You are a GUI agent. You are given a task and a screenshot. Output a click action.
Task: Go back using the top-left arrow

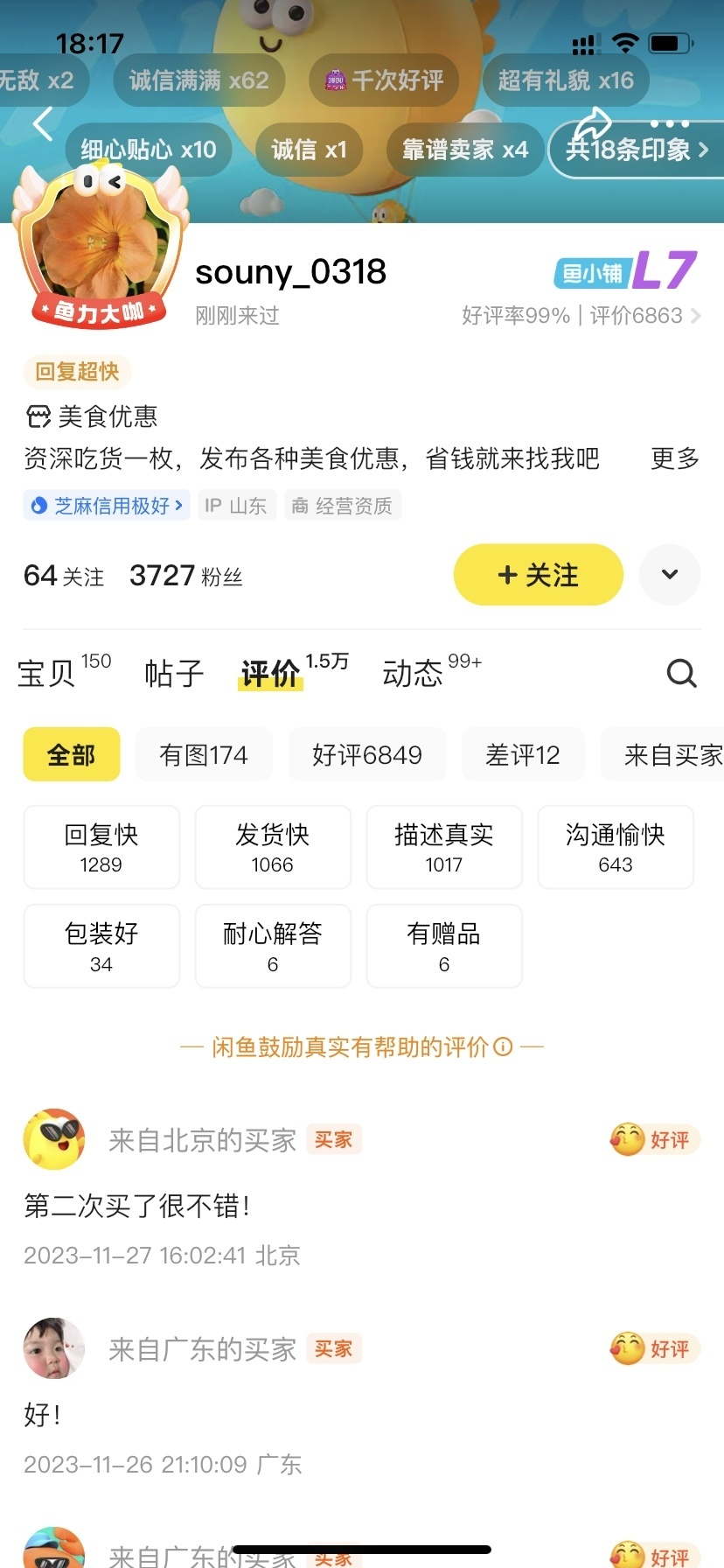point(42,124)
